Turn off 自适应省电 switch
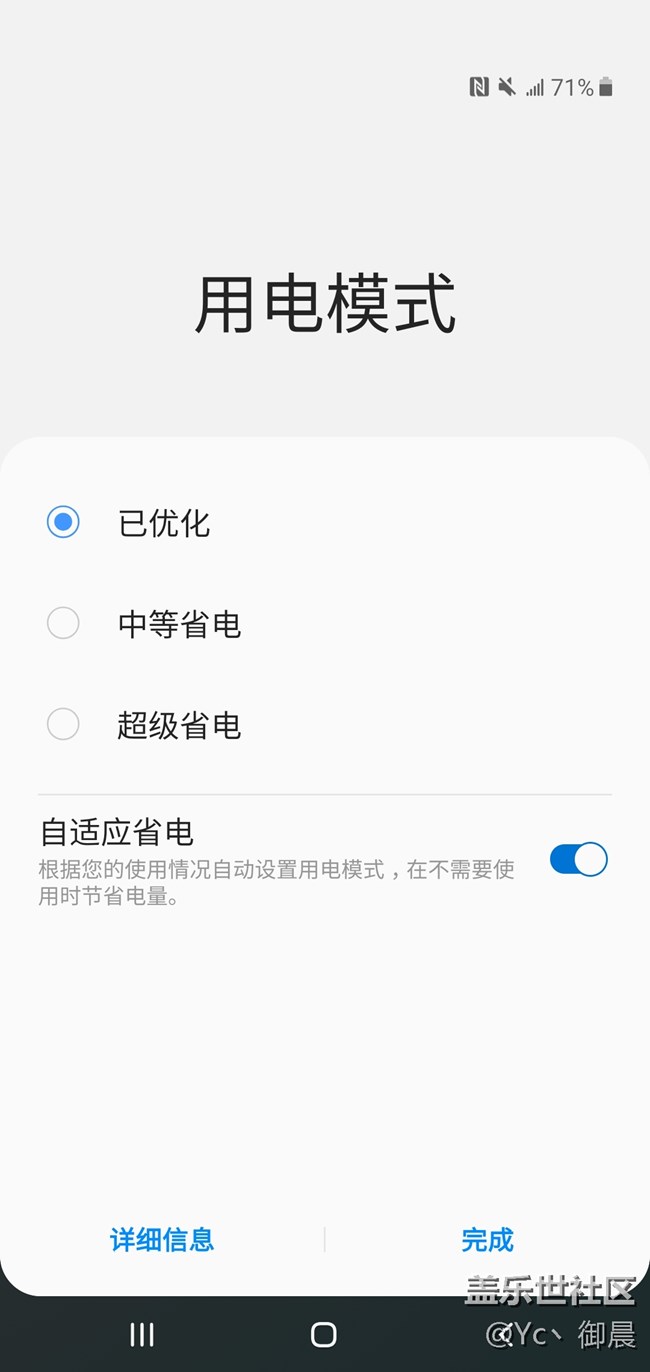Image resolution: width=650 pixels, height=1372 pixels. point(578,859)
